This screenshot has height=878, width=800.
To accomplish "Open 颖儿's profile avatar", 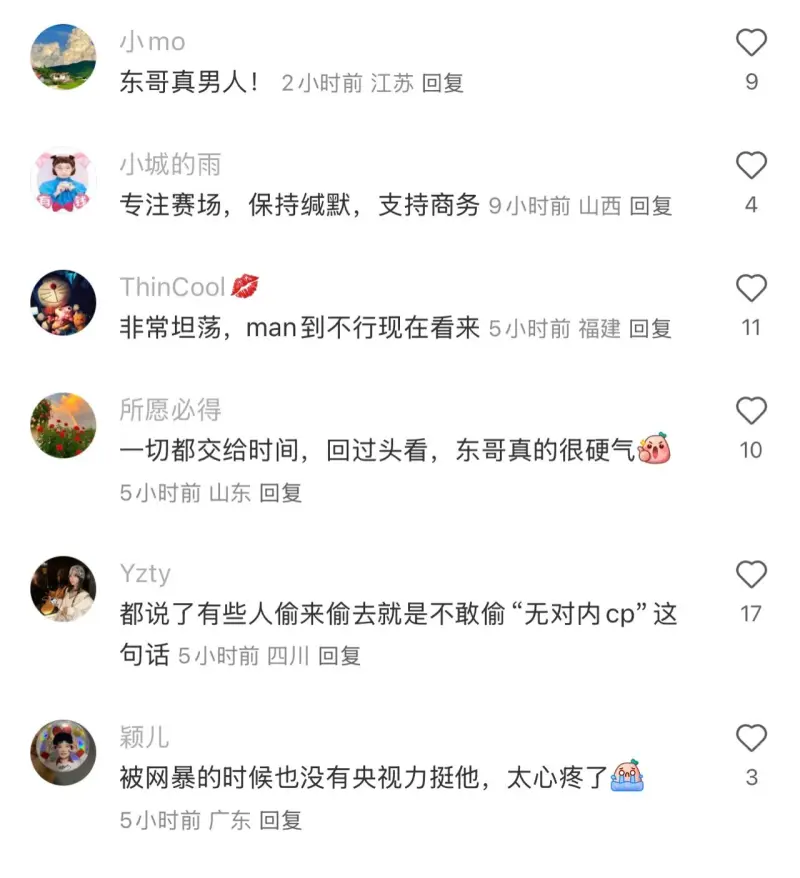I will [x=63, y=752].
